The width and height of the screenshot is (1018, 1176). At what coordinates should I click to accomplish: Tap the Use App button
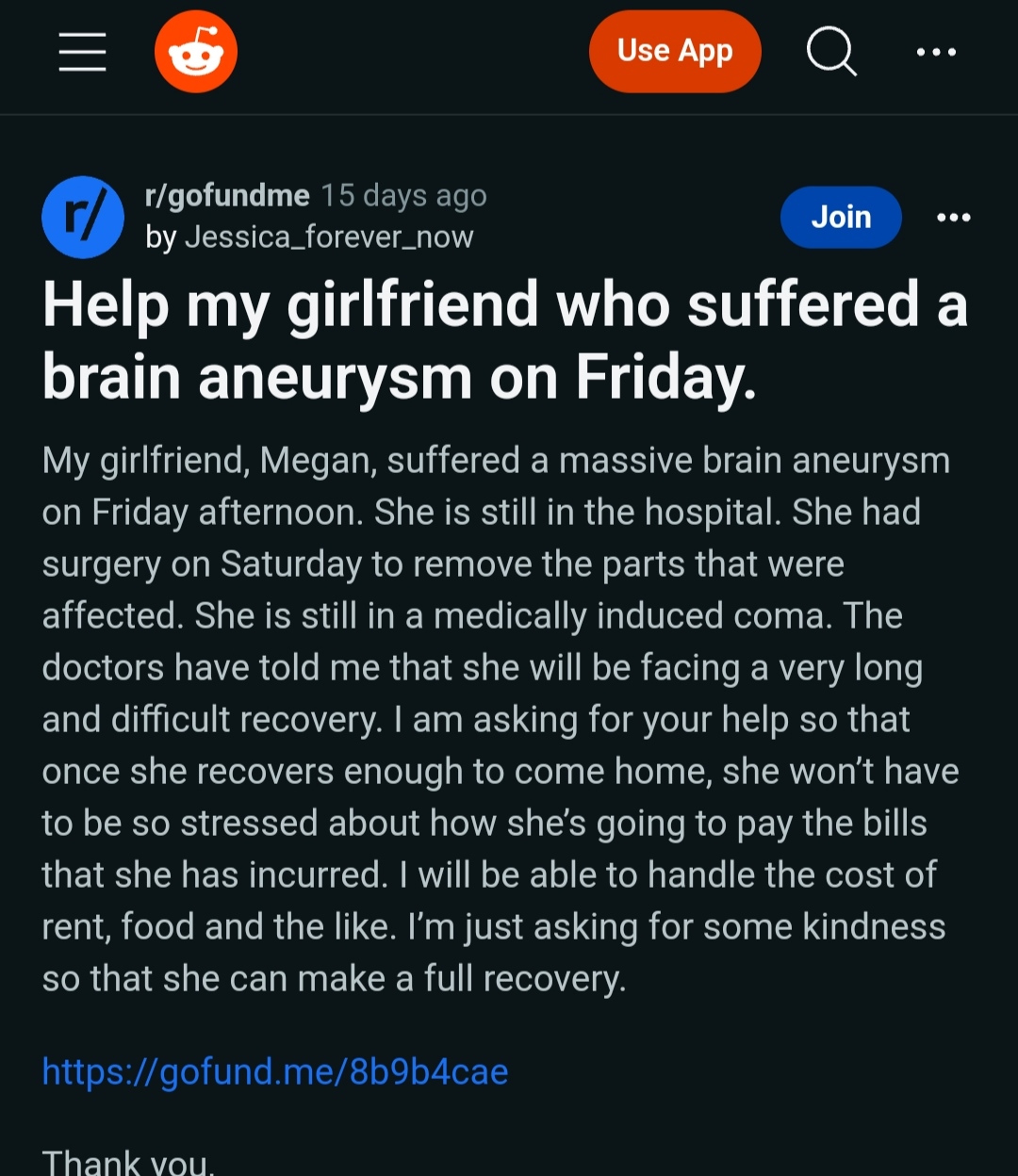tap(675, 52)
